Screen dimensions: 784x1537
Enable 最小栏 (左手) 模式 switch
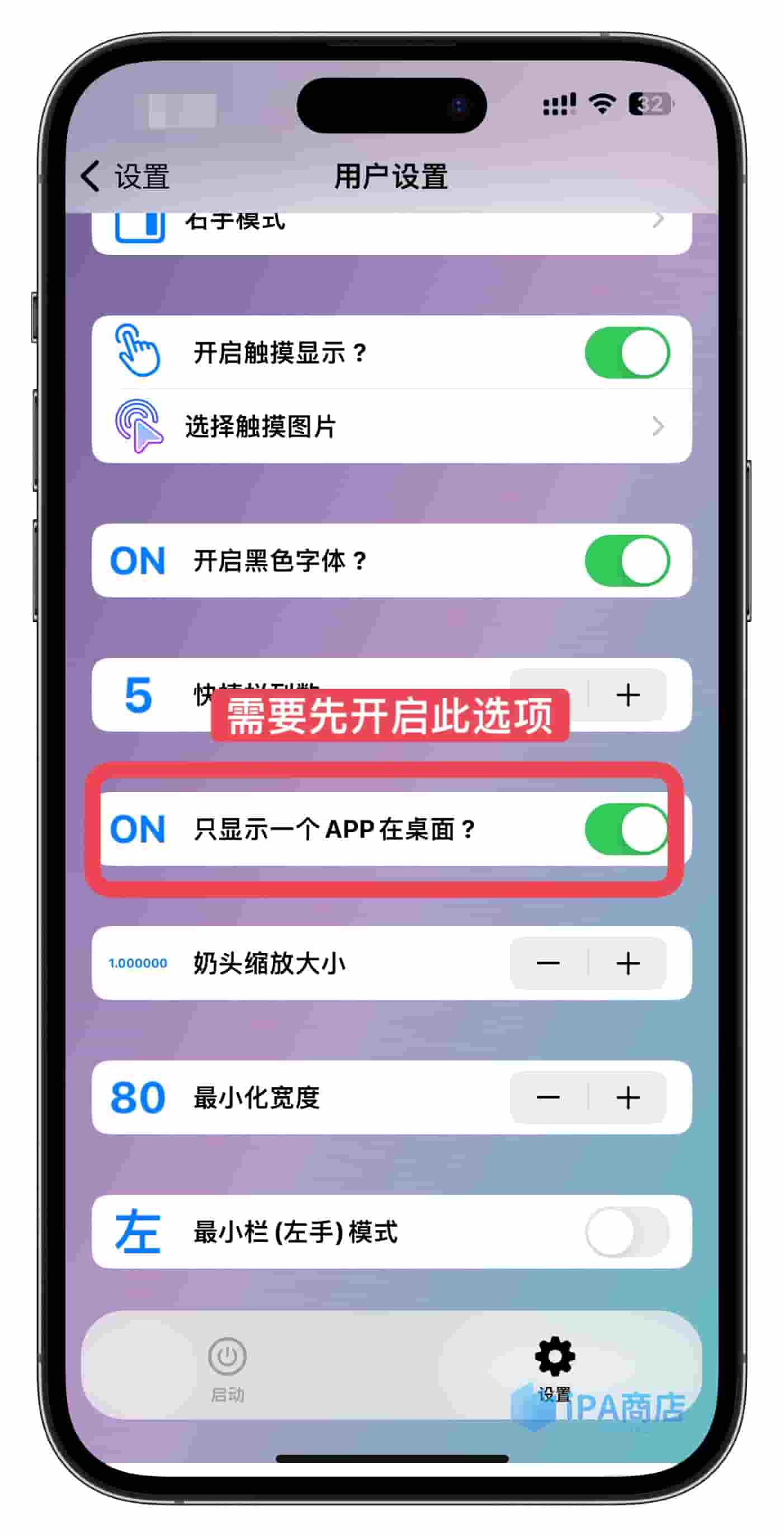click(x=626, y=1232)
